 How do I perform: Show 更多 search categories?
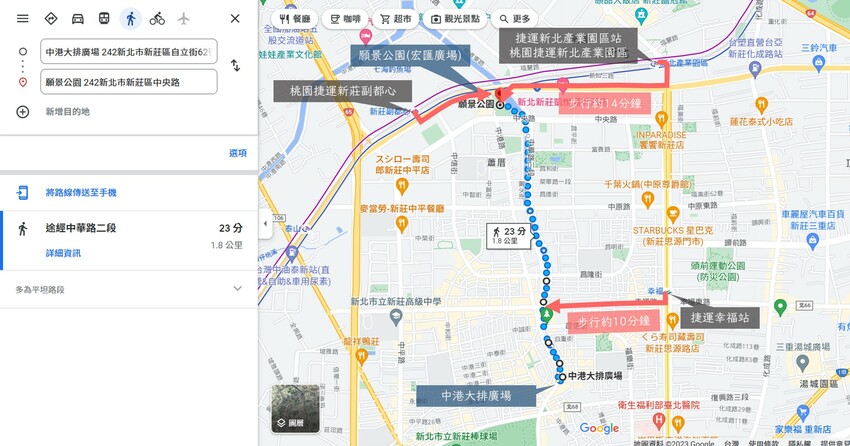(x=515, y=19)
